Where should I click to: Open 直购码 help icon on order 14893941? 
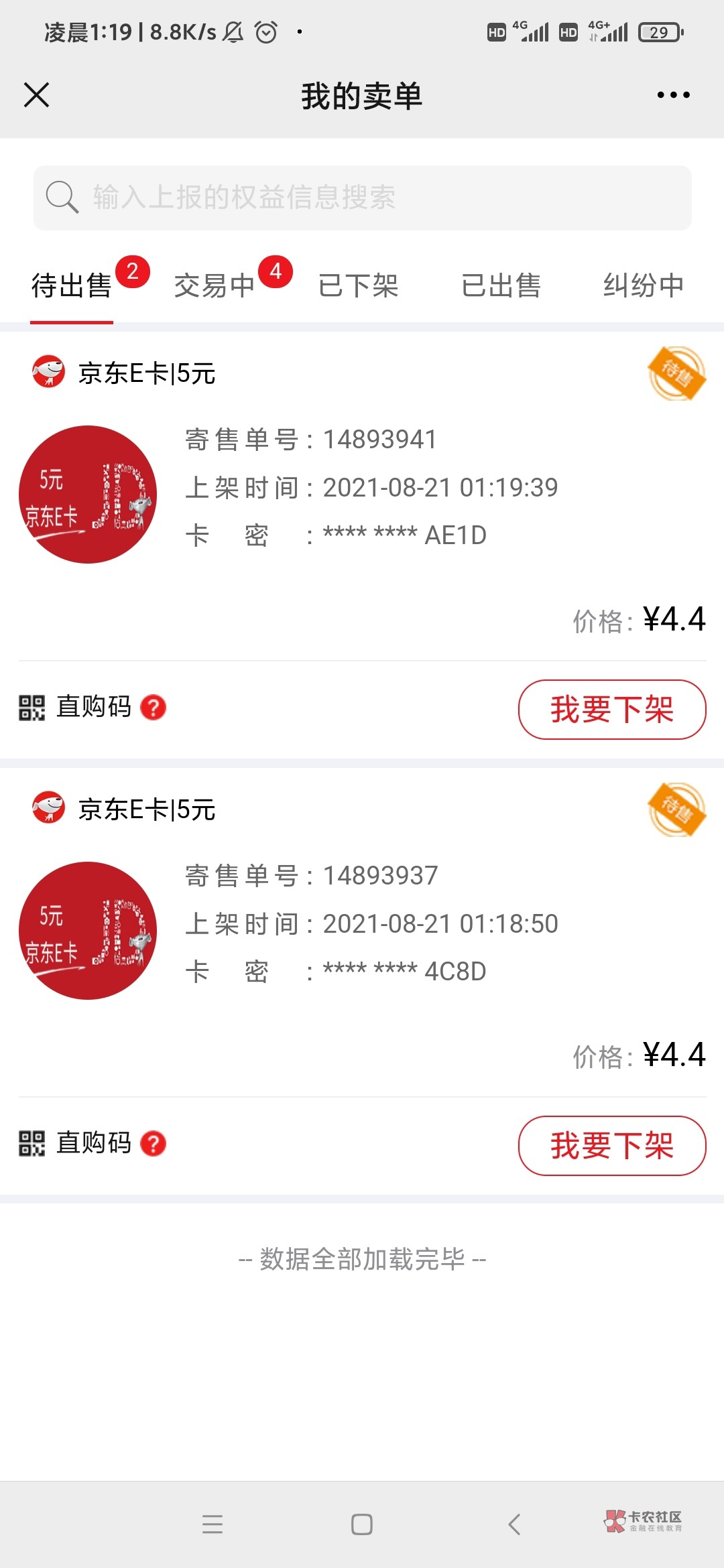coord(154,708)
